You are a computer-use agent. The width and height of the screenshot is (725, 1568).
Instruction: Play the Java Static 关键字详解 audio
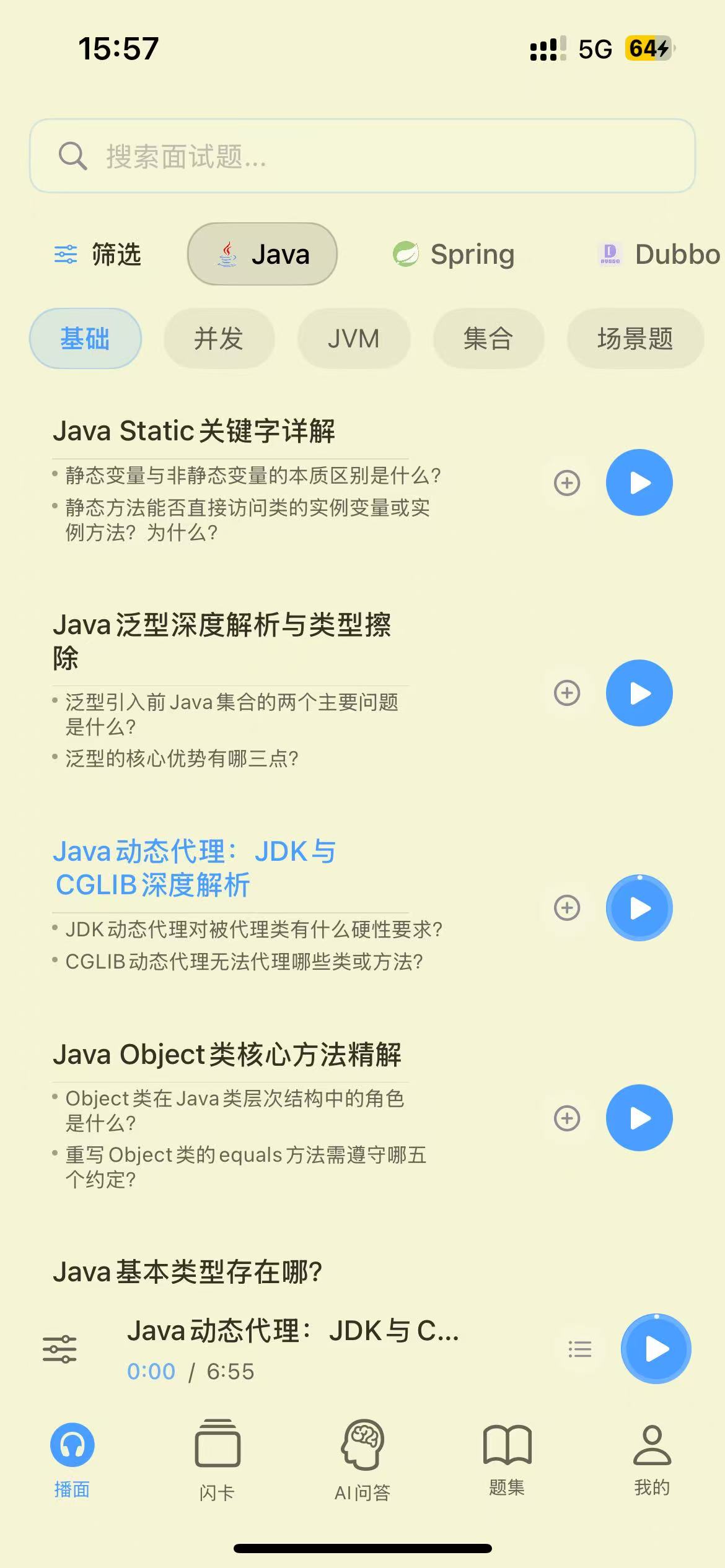[x=639, y=483]
